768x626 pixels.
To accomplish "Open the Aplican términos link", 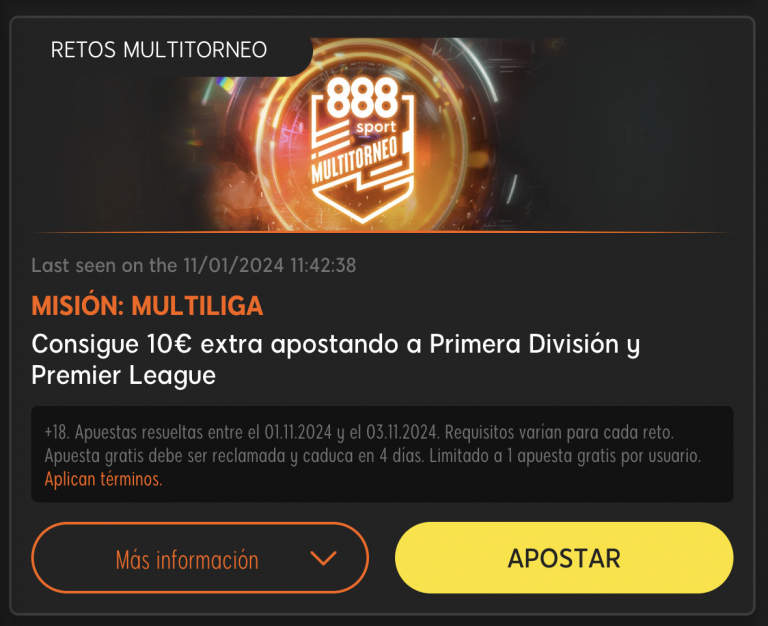I will pyautogui.click(x=103, y=480).
